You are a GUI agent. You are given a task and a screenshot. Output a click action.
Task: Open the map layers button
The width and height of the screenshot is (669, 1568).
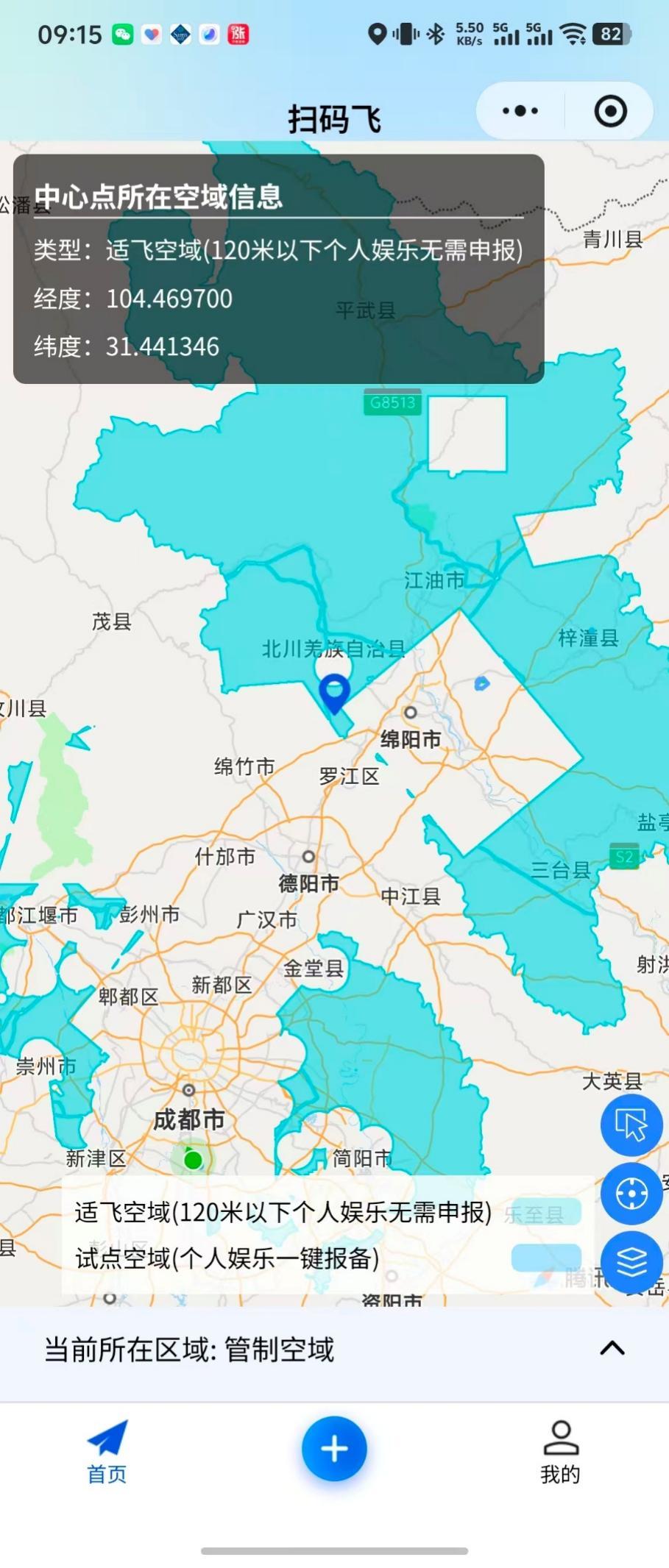coord(631,1261)
